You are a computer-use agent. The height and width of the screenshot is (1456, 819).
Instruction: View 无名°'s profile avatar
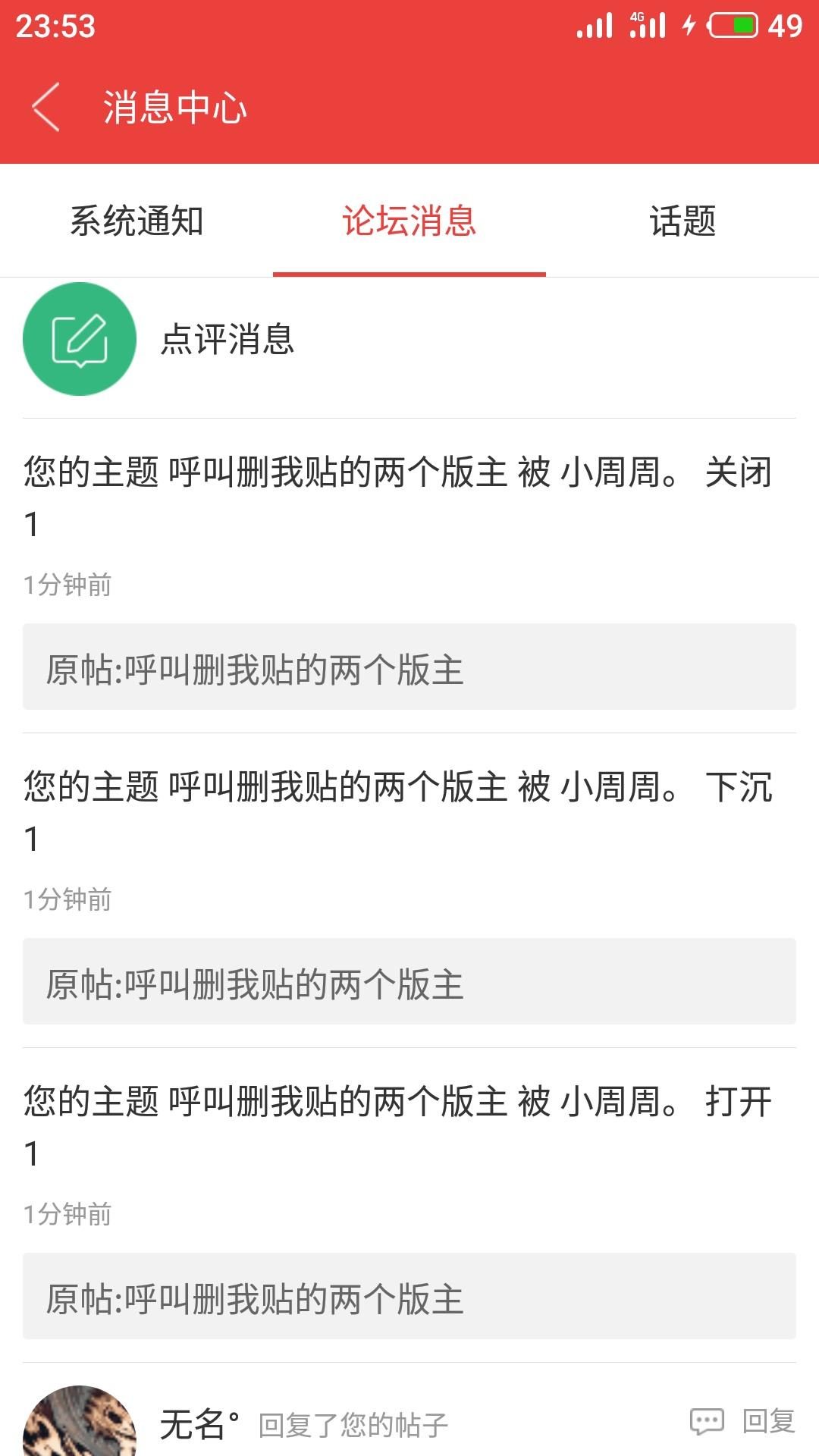pyautogui.click(x=80, y=1421)
